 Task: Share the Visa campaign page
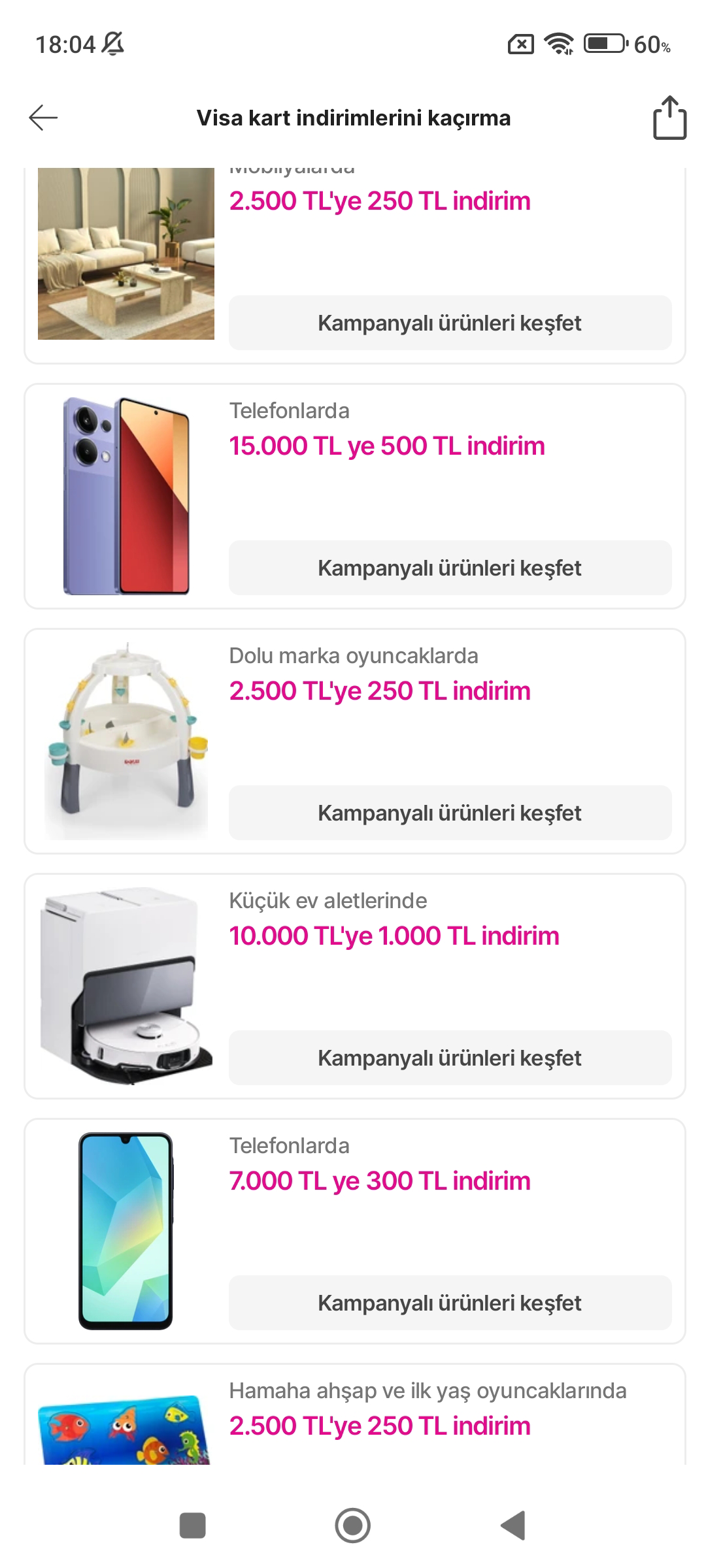point(669,118)
